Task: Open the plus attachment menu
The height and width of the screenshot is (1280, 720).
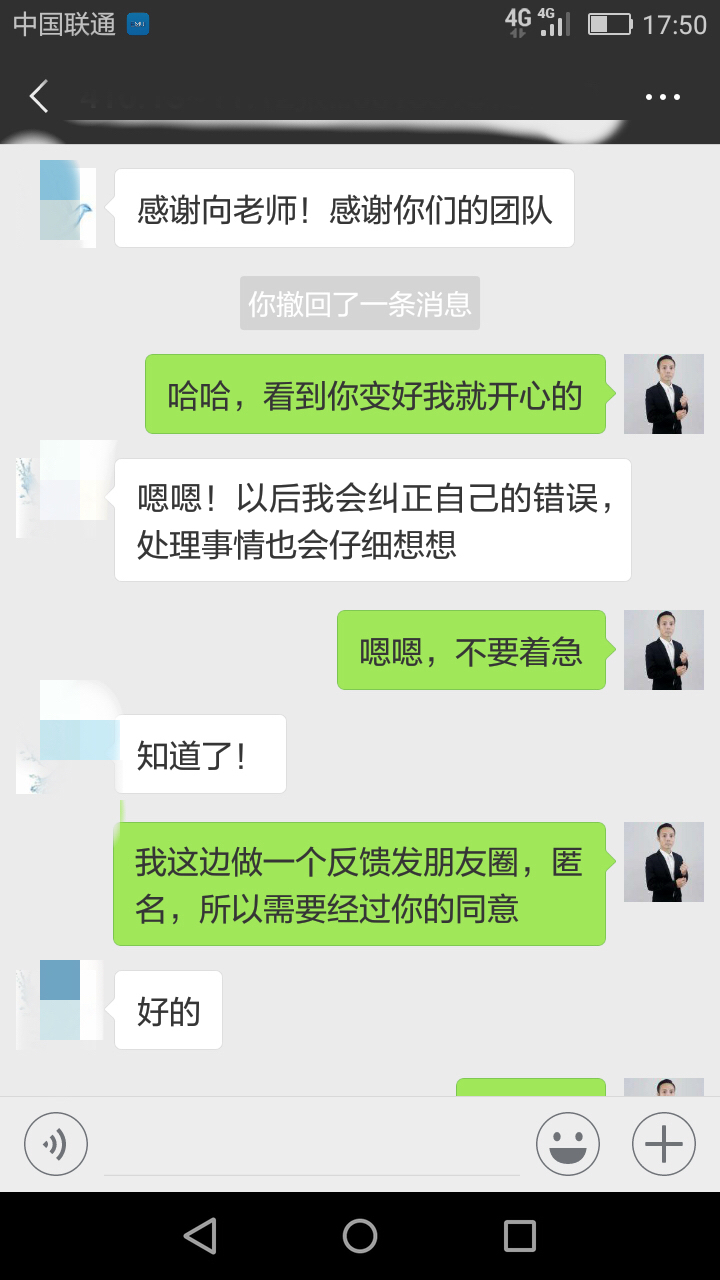Action: (664, 1143)
